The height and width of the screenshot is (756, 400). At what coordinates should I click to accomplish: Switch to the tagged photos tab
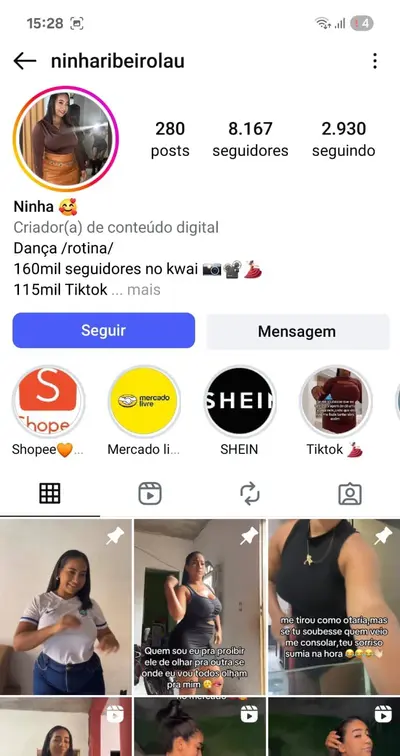coord(350,494)
